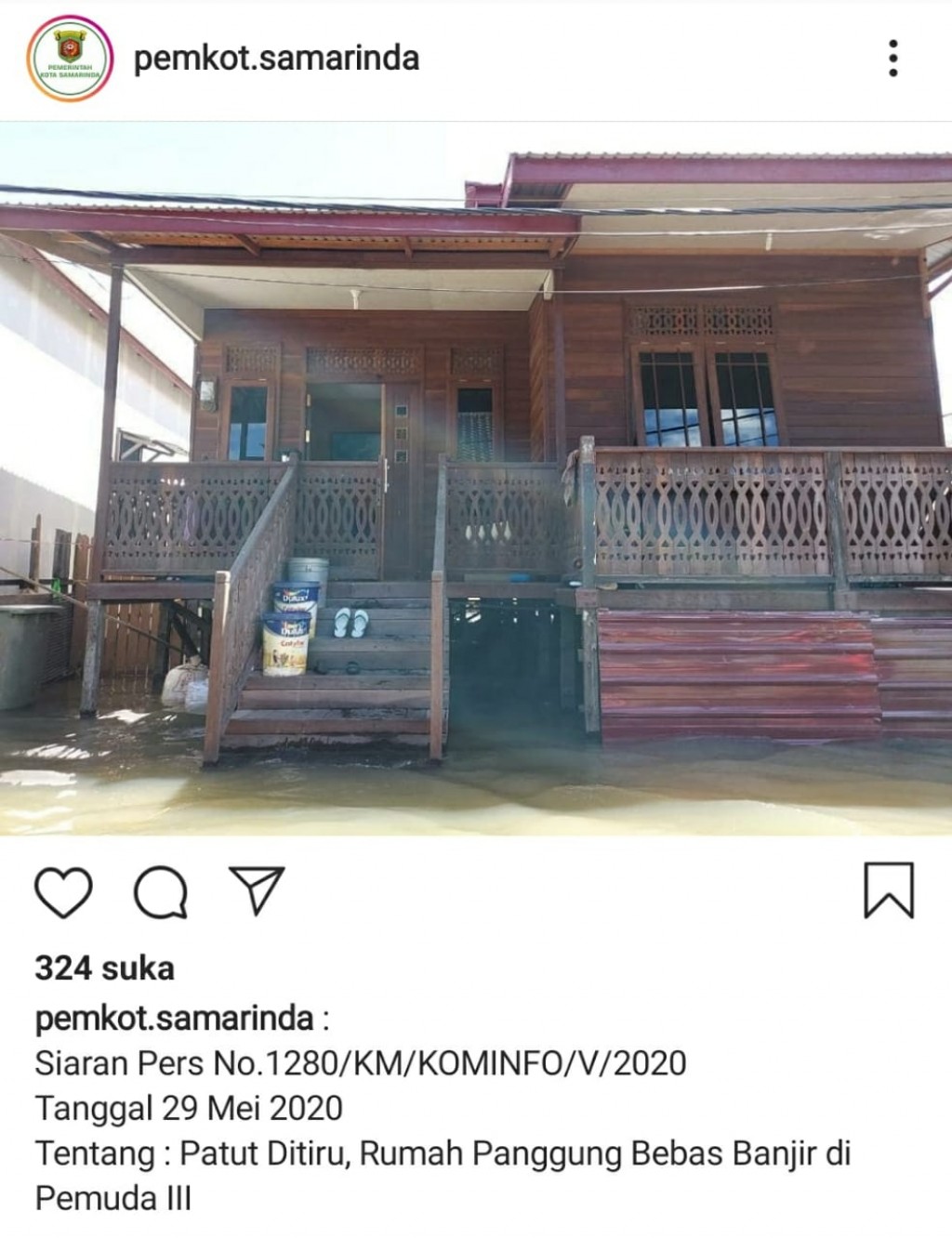
Task: Open pemkot.samarinda profile picture
Action: (70, 59)
